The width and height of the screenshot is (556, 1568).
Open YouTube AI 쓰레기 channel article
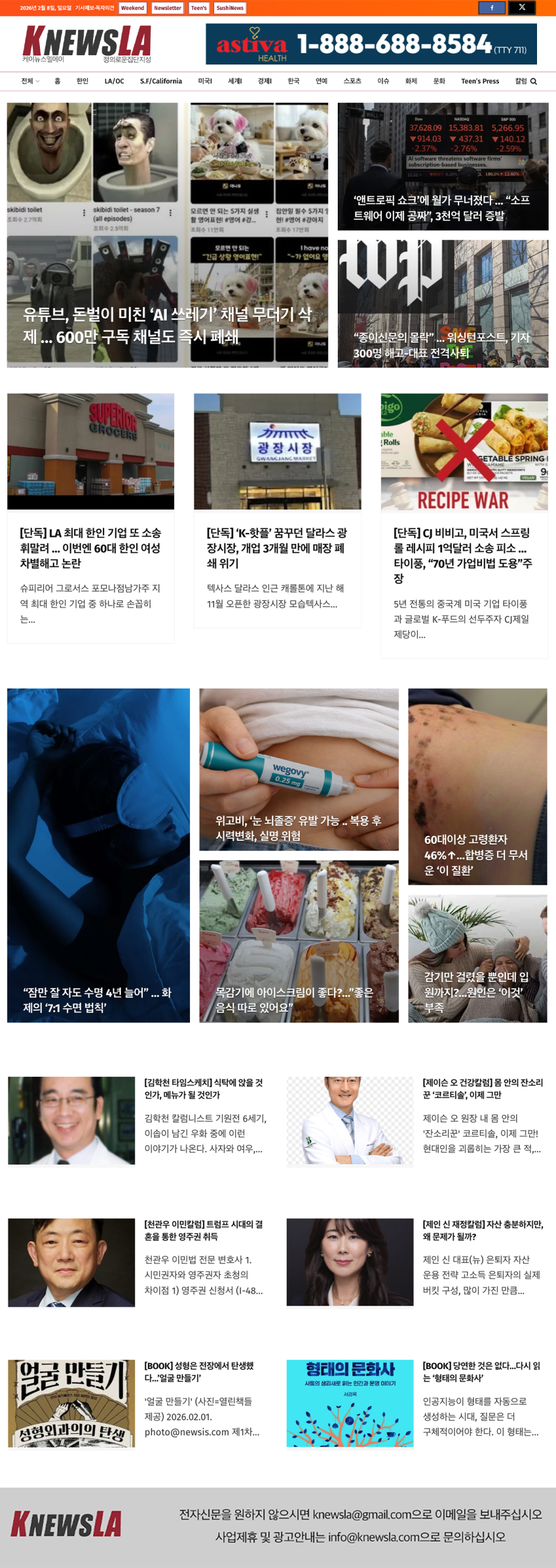coord(167,325)
